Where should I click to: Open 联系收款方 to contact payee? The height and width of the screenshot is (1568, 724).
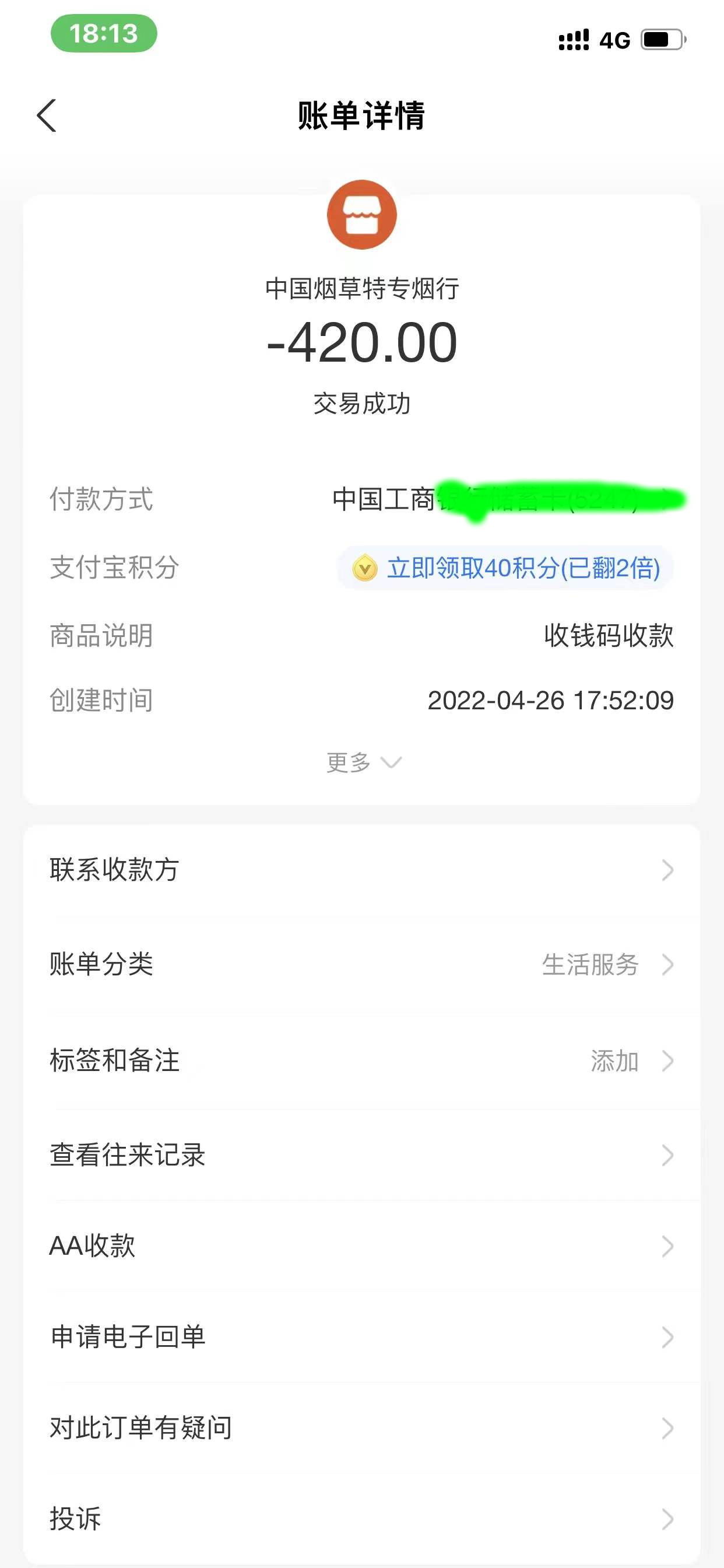click(361, 869)
